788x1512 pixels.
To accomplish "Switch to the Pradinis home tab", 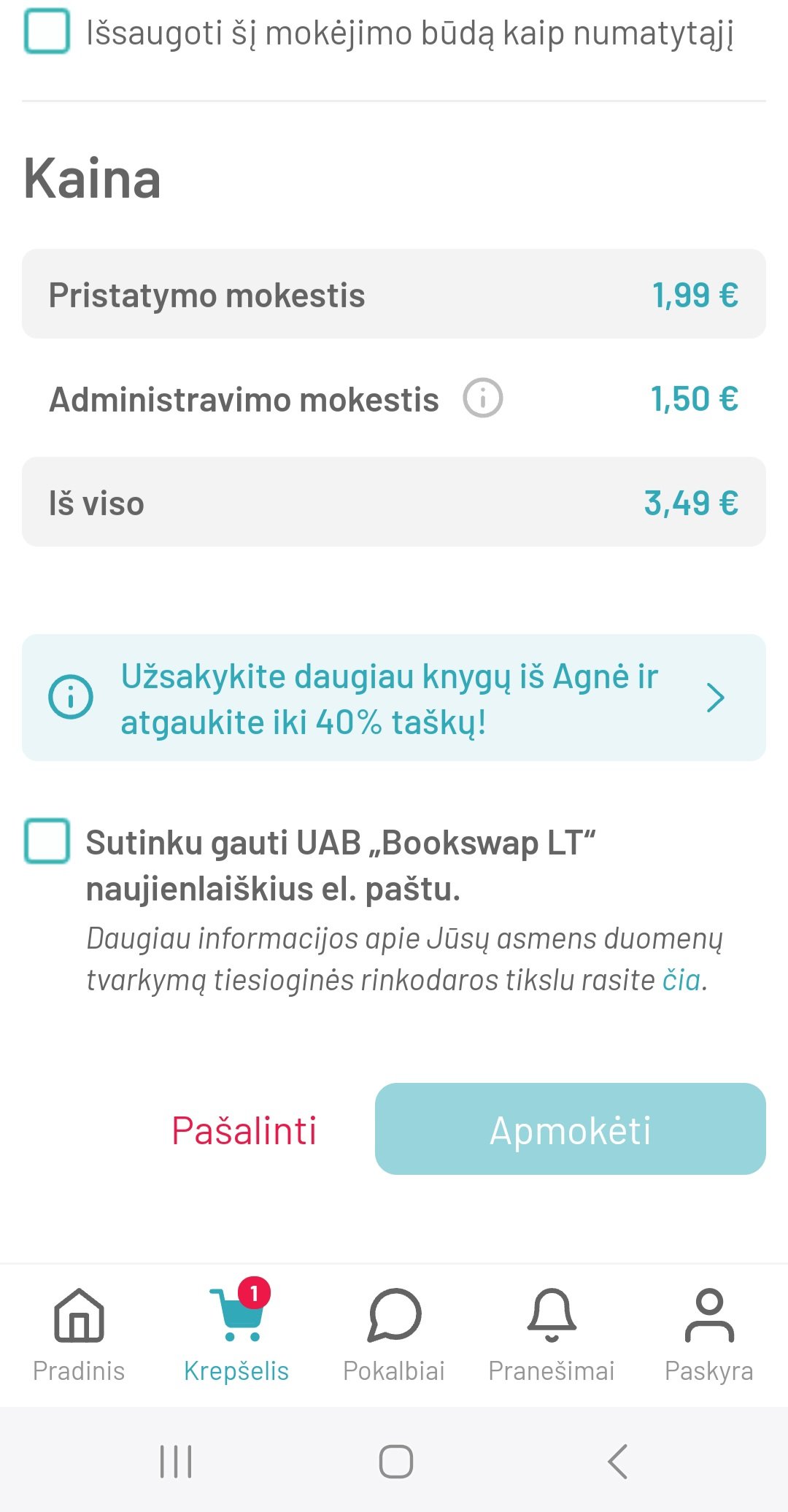I will (79, 1335).
